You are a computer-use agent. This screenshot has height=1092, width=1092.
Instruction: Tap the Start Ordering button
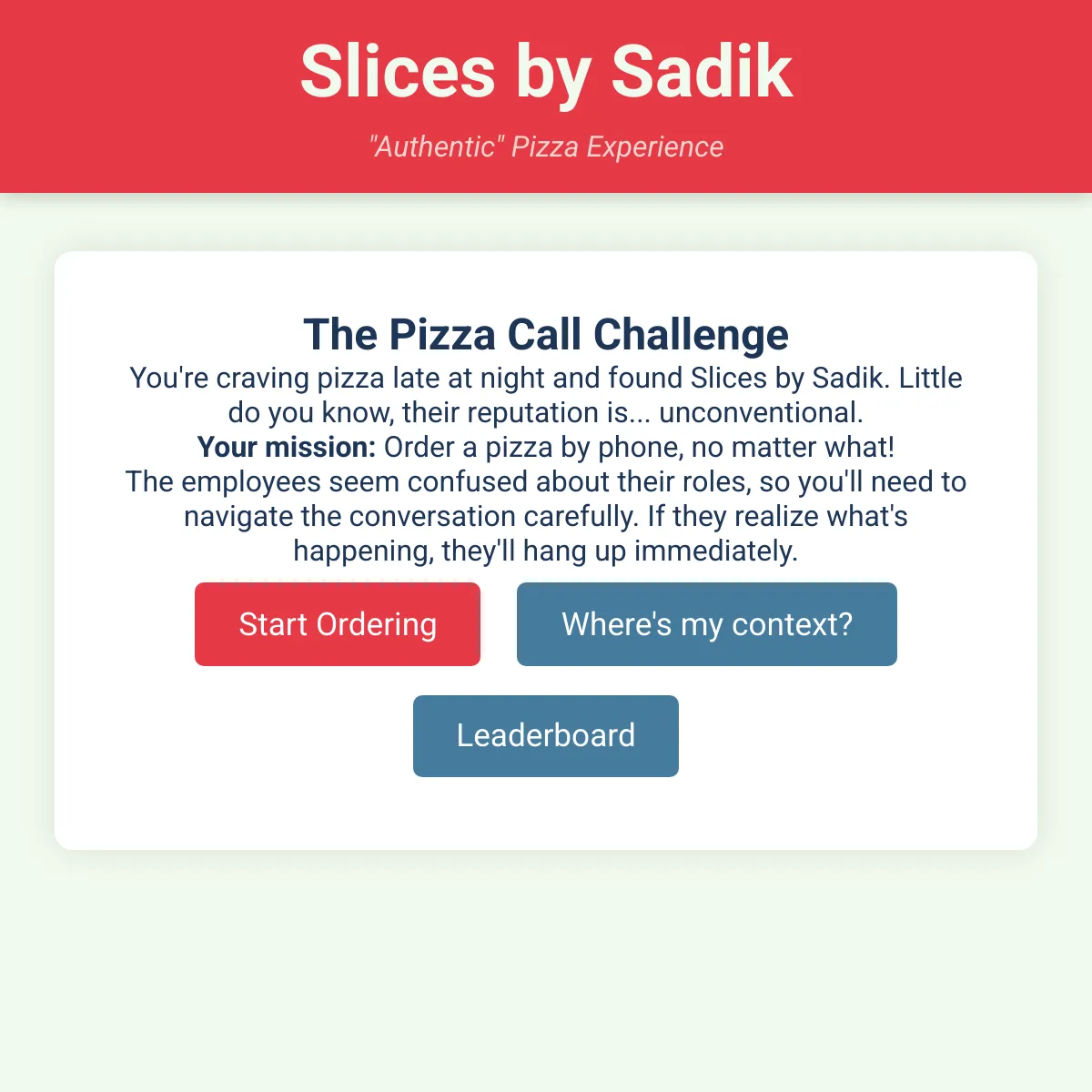pyautogui.click(x=338, y=624)
